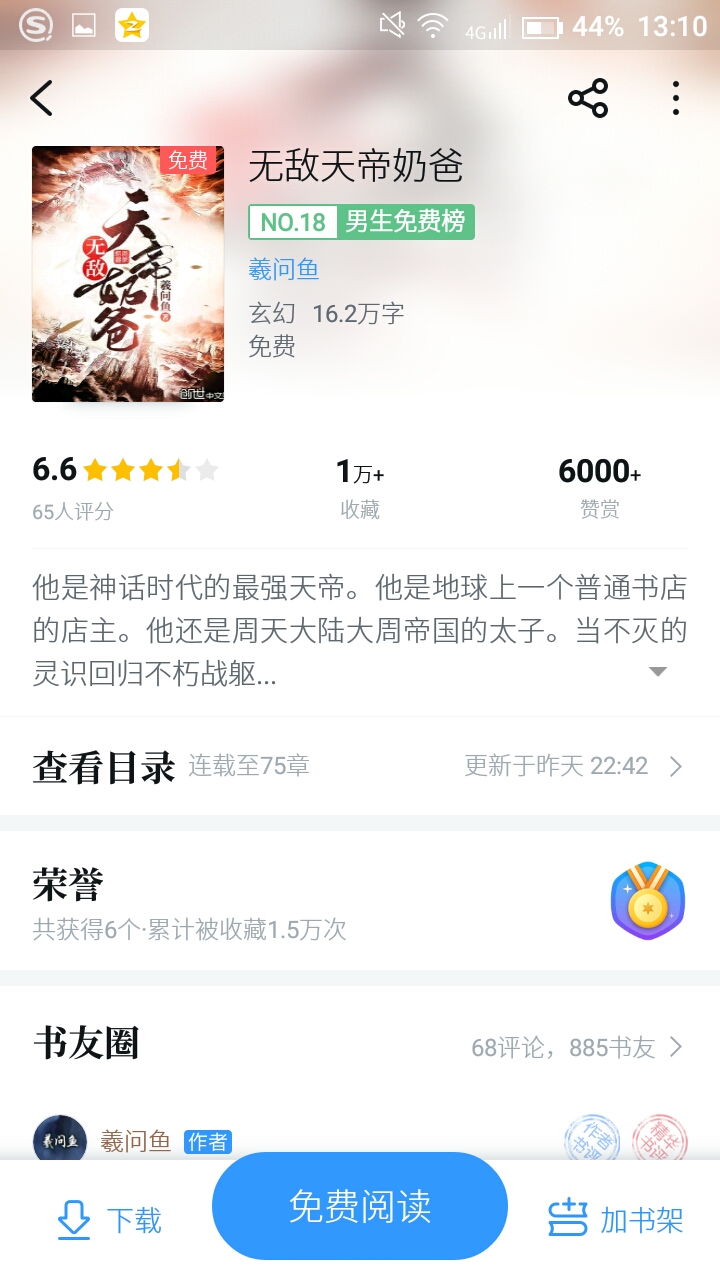The height and width of the screenshot is (1280, 720).
Task: Open the overflow menu
Action: (676, 98)
